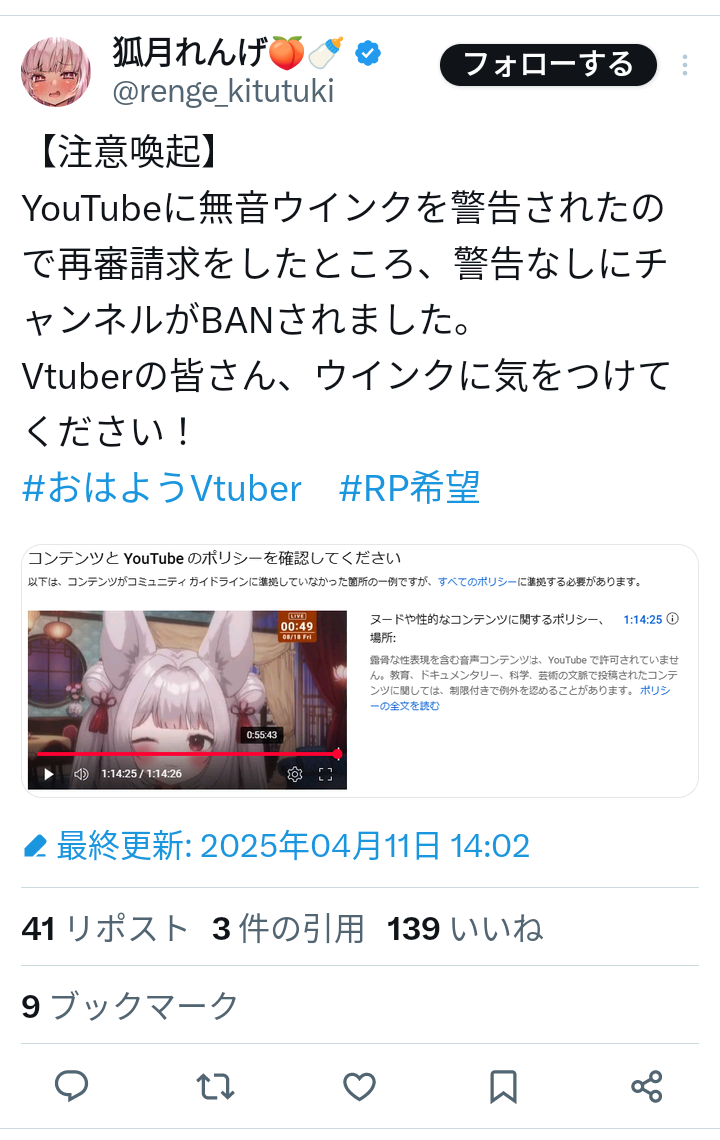Open 狐月れんげ's profile avatar
Screen dimensions: 720x1140
click(56, 73)
